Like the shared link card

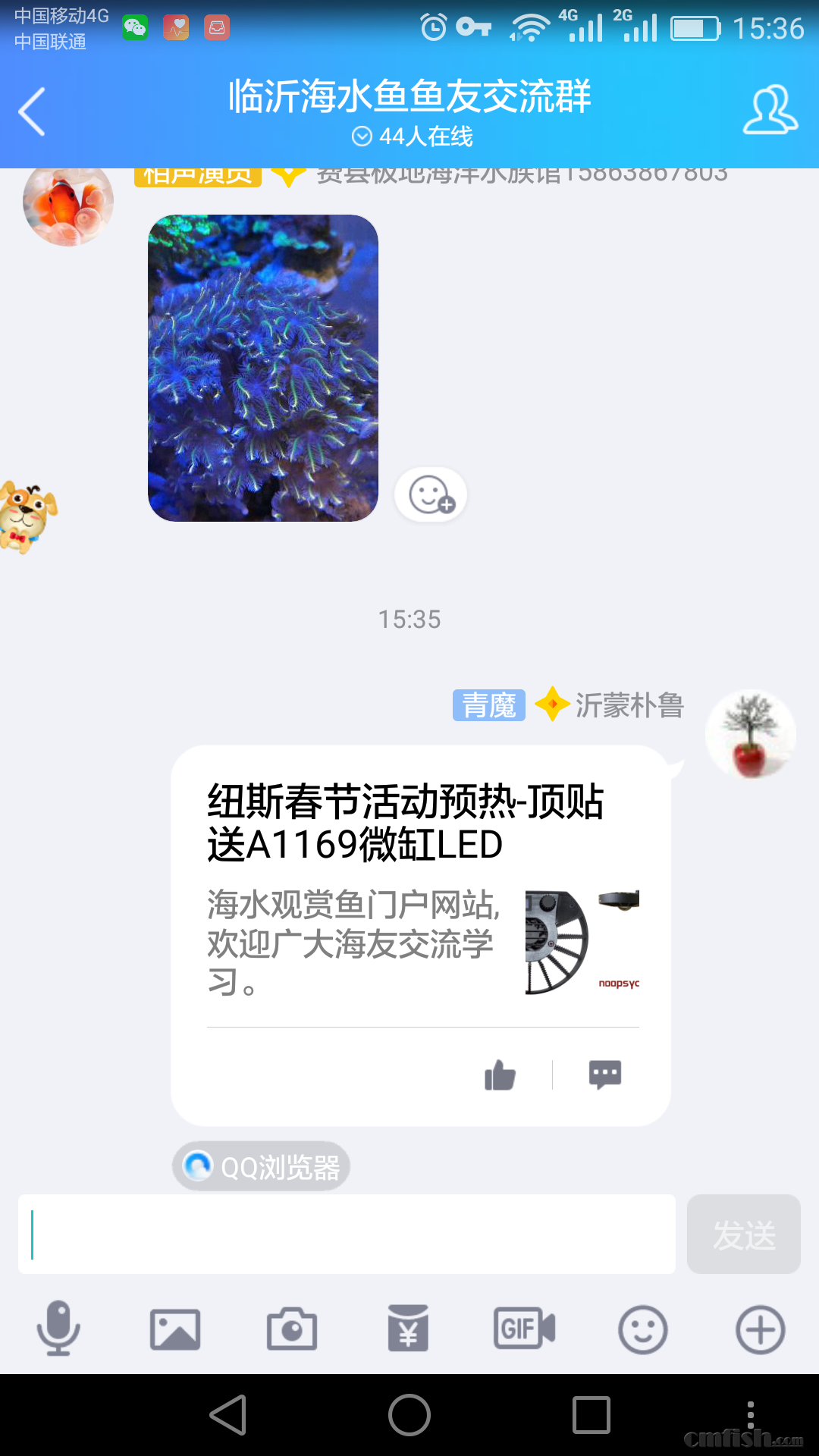[x=500, y=1075]
